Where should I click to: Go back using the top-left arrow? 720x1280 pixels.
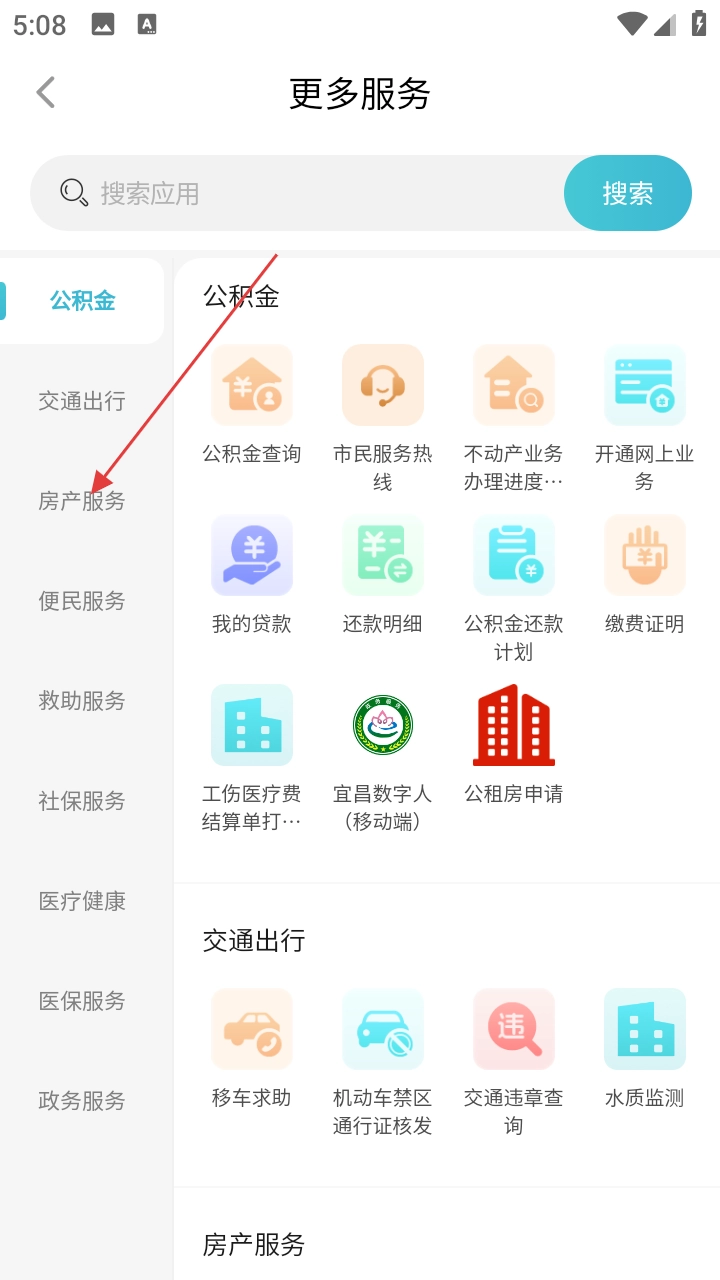point(45,93)
